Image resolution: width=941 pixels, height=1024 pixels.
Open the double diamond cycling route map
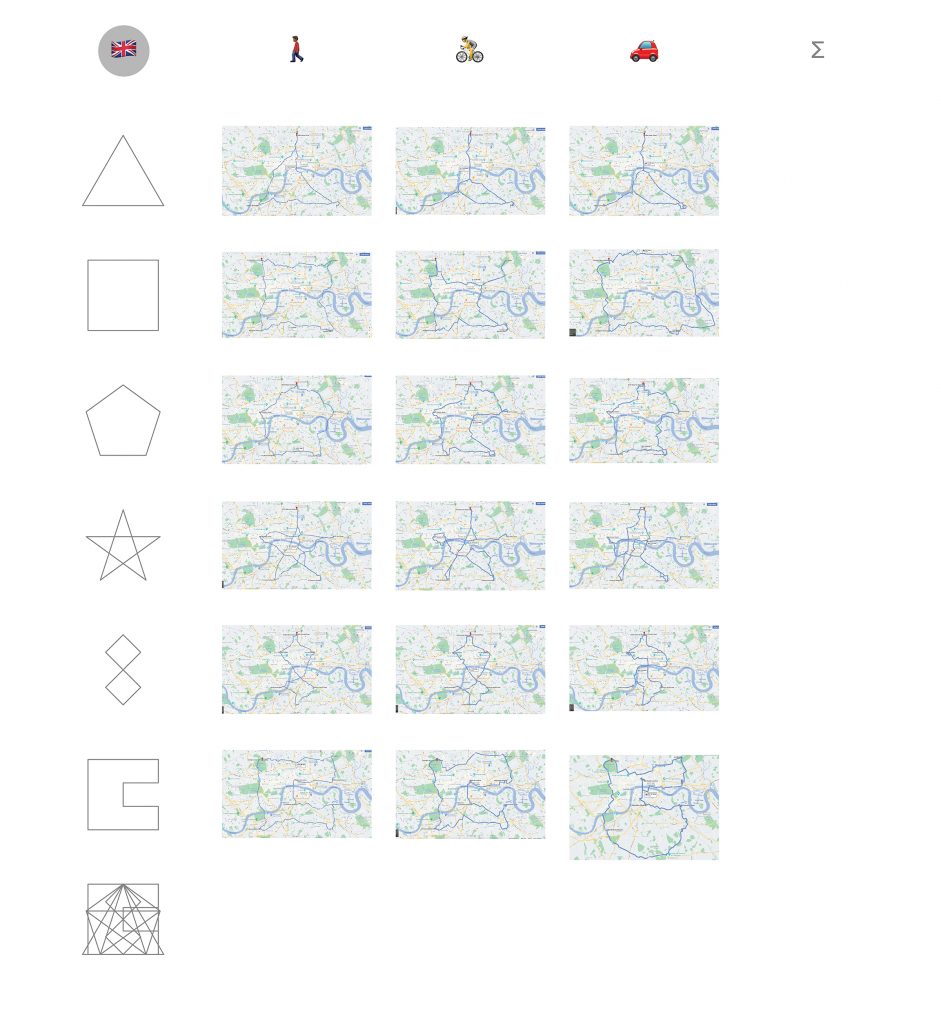470,669
